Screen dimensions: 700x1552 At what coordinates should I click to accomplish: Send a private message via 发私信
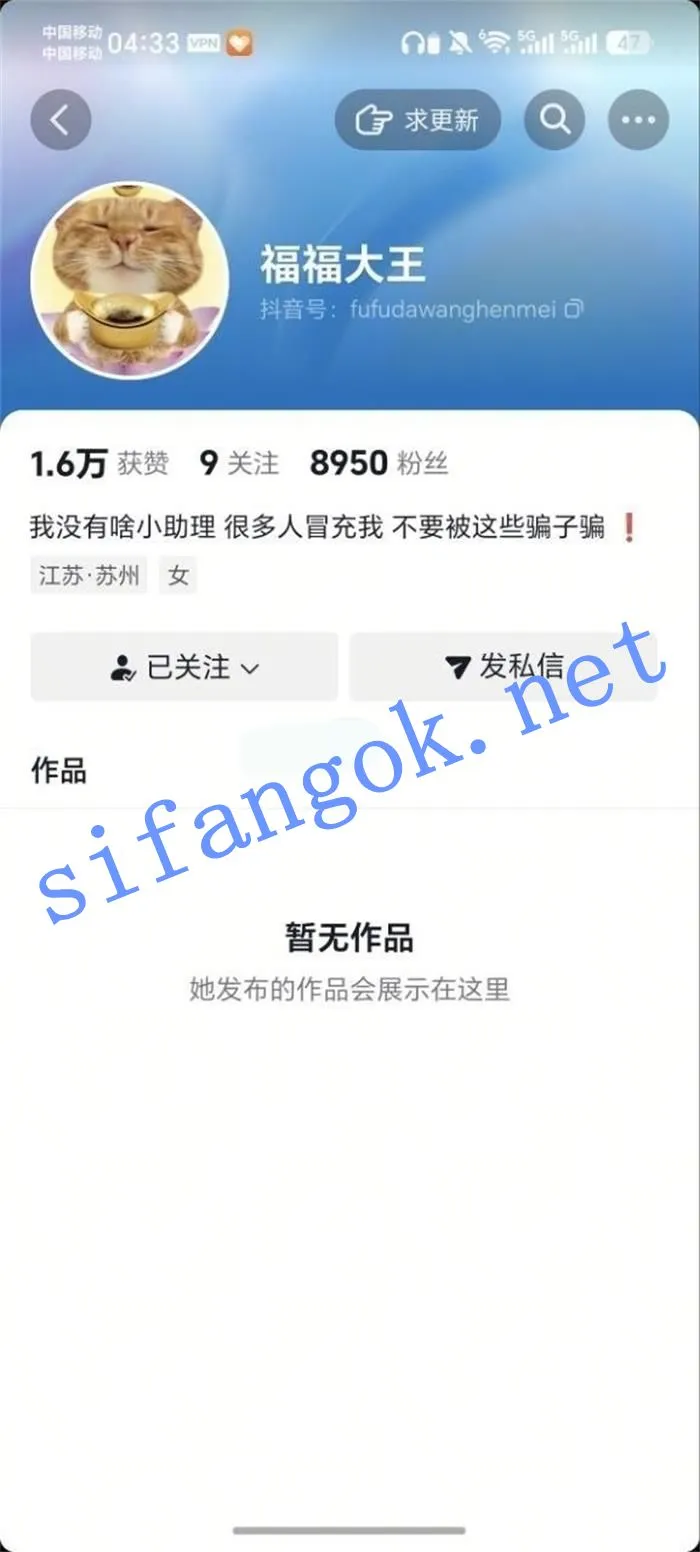point(504,667)
